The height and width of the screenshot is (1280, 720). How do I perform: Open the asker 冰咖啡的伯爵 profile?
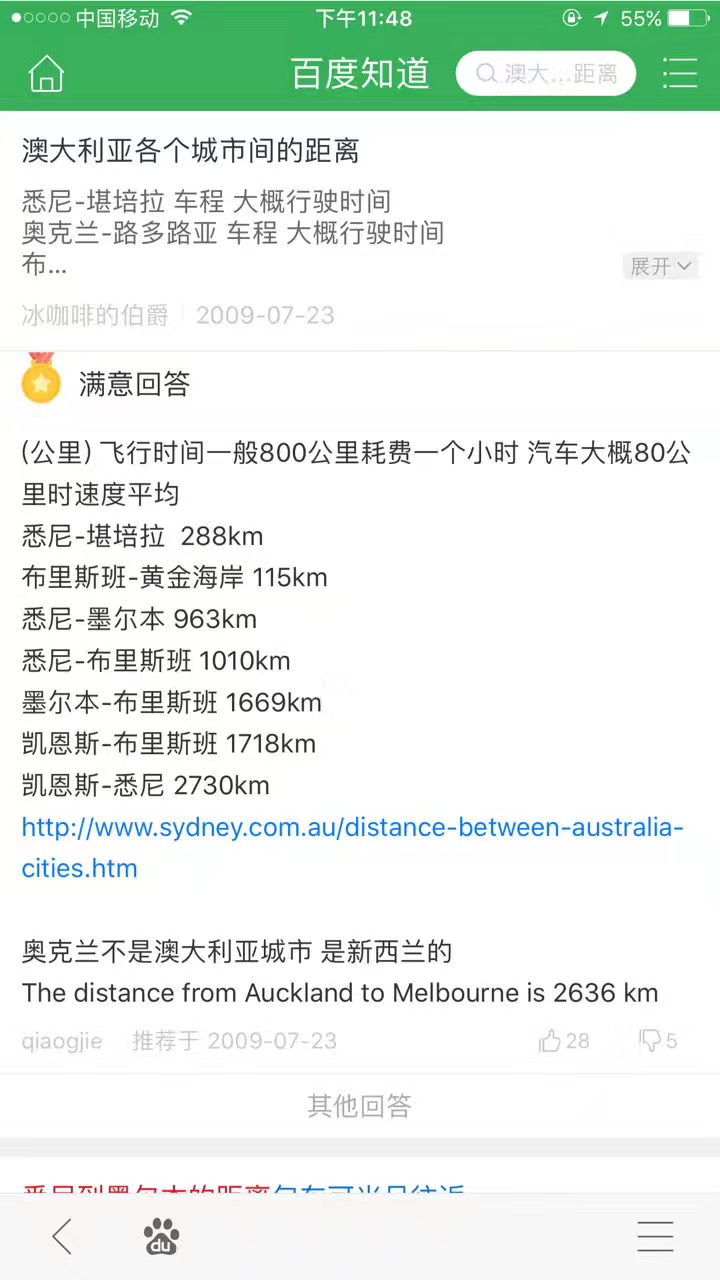point(95,315)
